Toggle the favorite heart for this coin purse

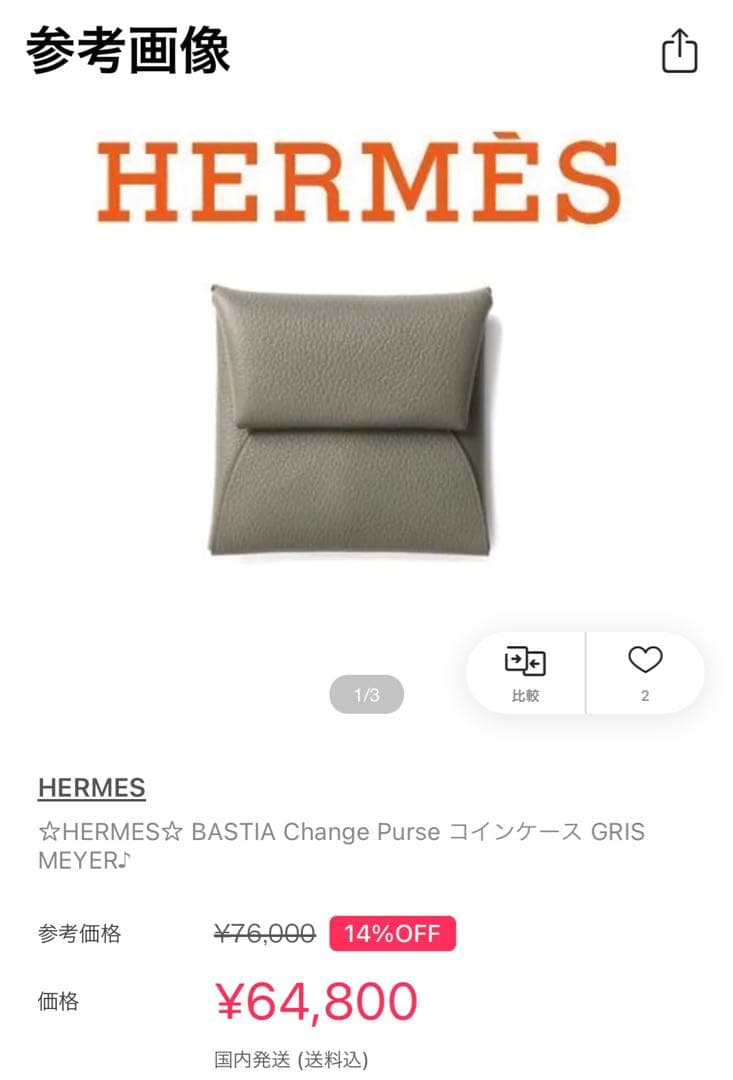coord(645,660)
